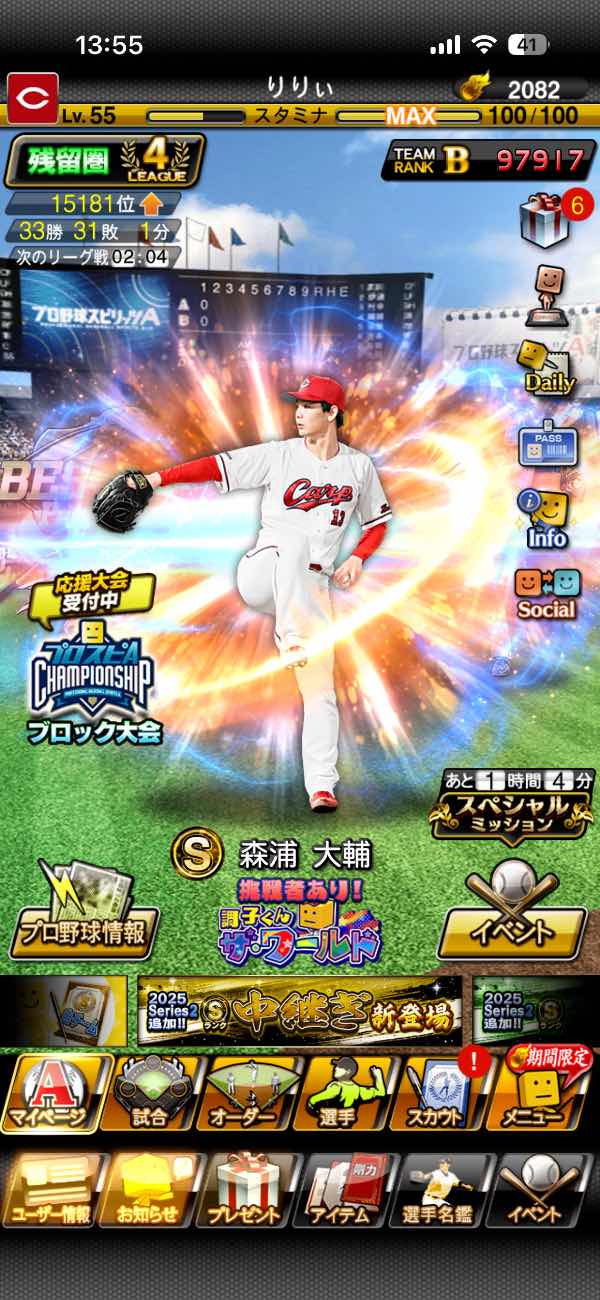Viewport: 600px width, 1300px height.
Task: Switch to the オーダー tab
Action: (x=245, y=1095)
